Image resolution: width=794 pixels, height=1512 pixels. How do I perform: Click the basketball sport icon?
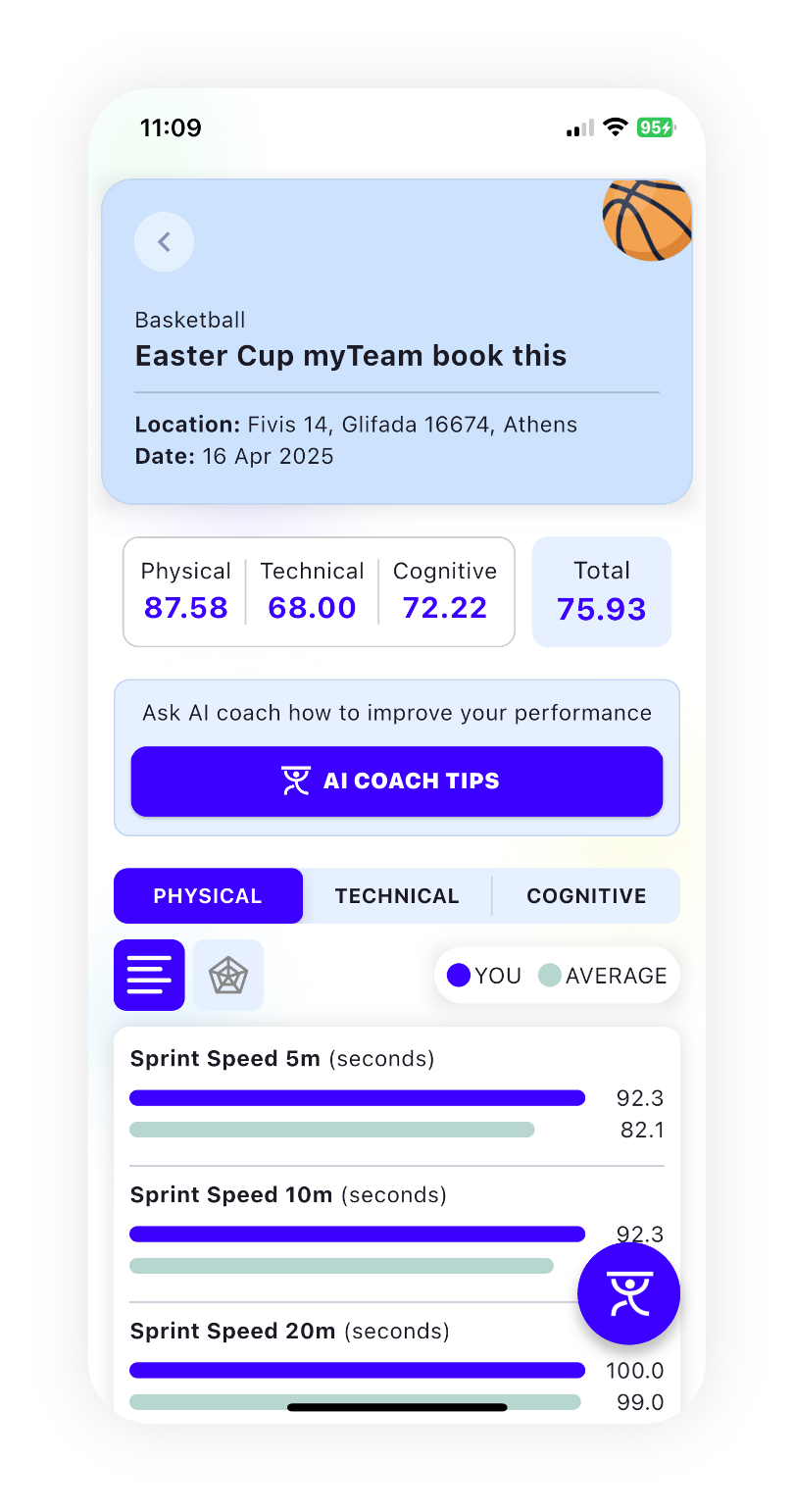647,220
